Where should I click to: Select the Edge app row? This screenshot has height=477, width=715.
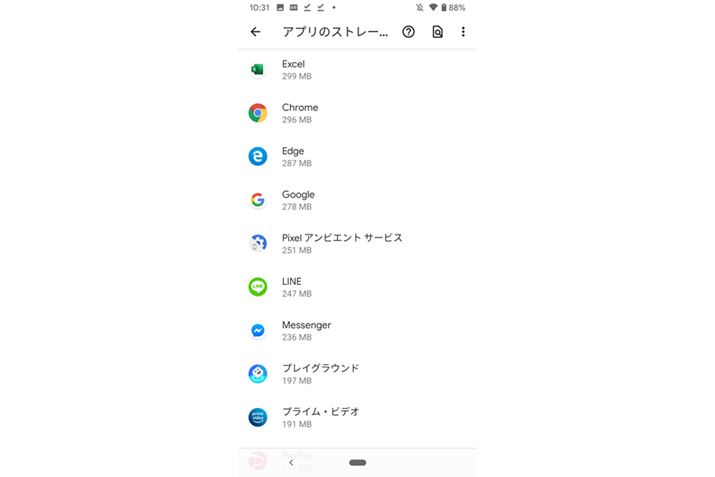357,156
